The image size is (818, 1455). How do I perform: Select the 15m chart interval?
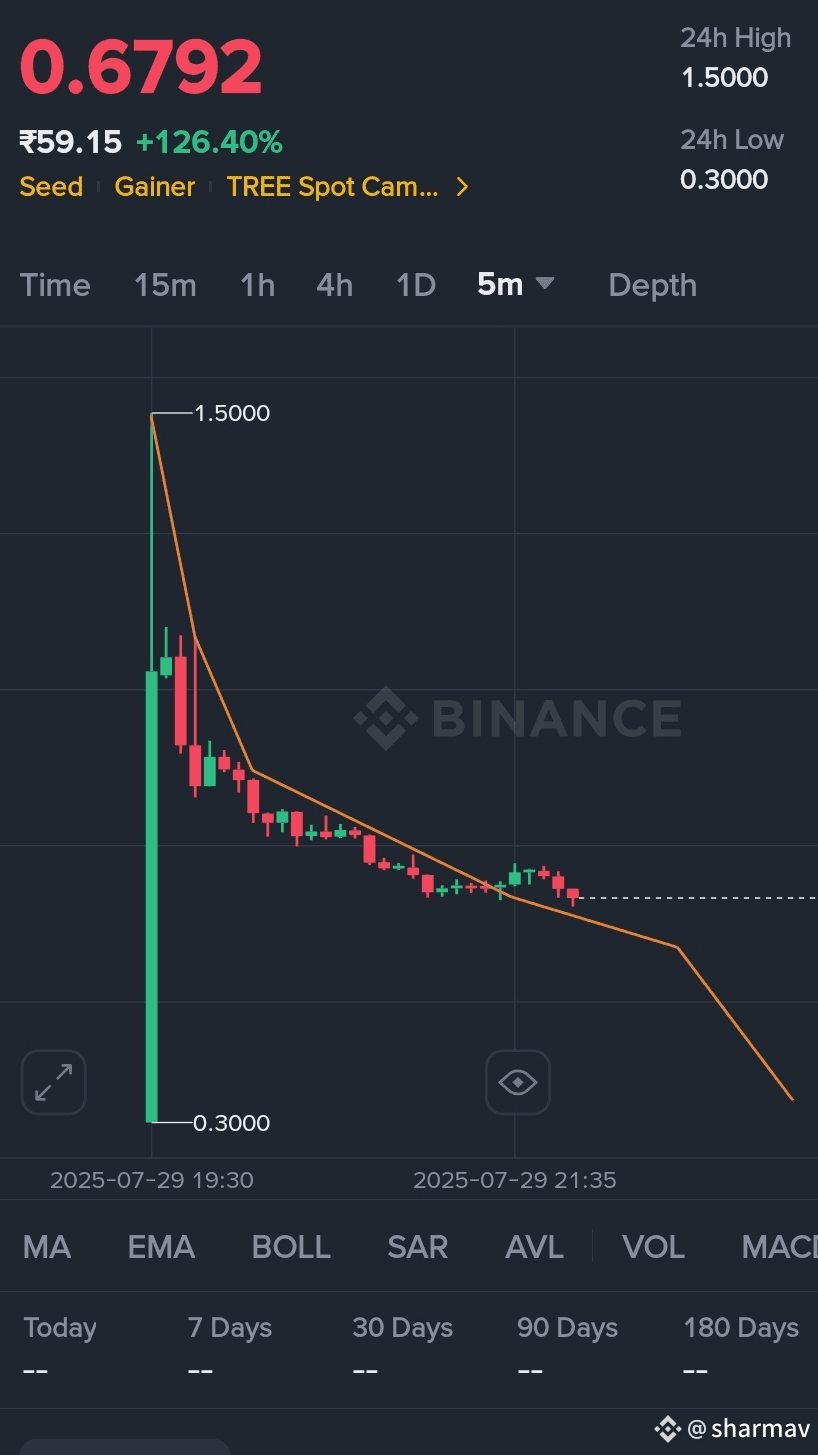tap(165, 285)
